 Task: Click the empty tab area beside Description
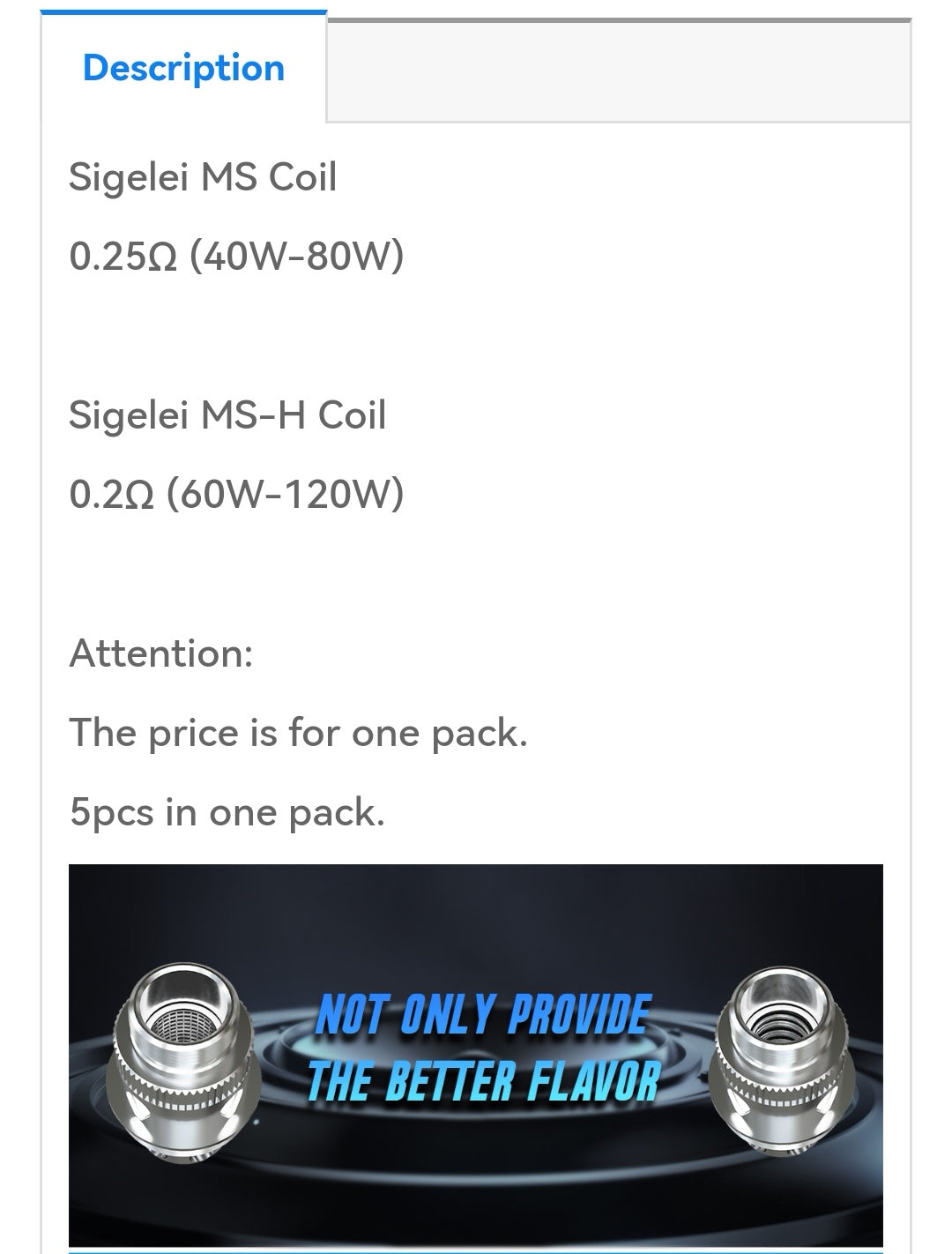point(617,71)
